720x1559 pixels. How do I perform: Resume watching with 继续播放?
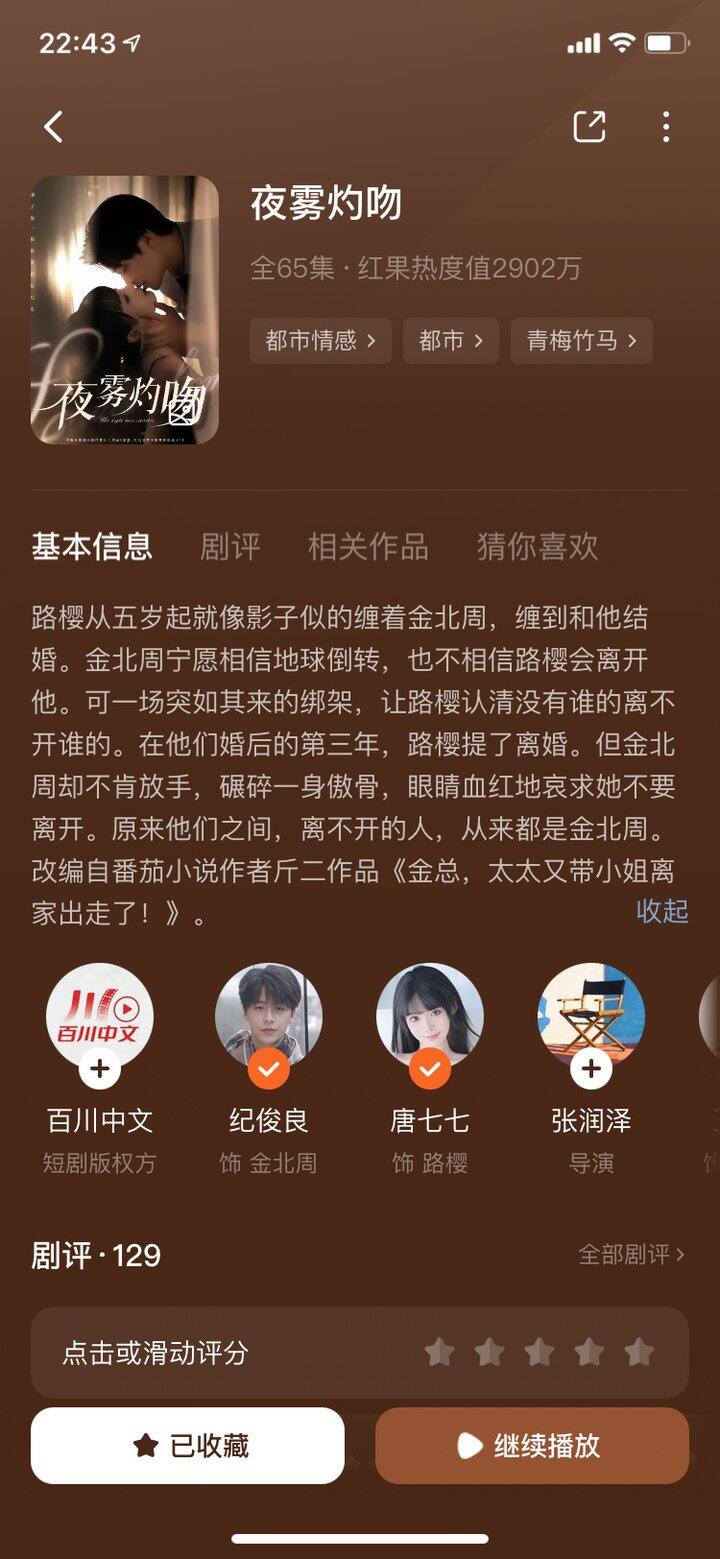532,1445
